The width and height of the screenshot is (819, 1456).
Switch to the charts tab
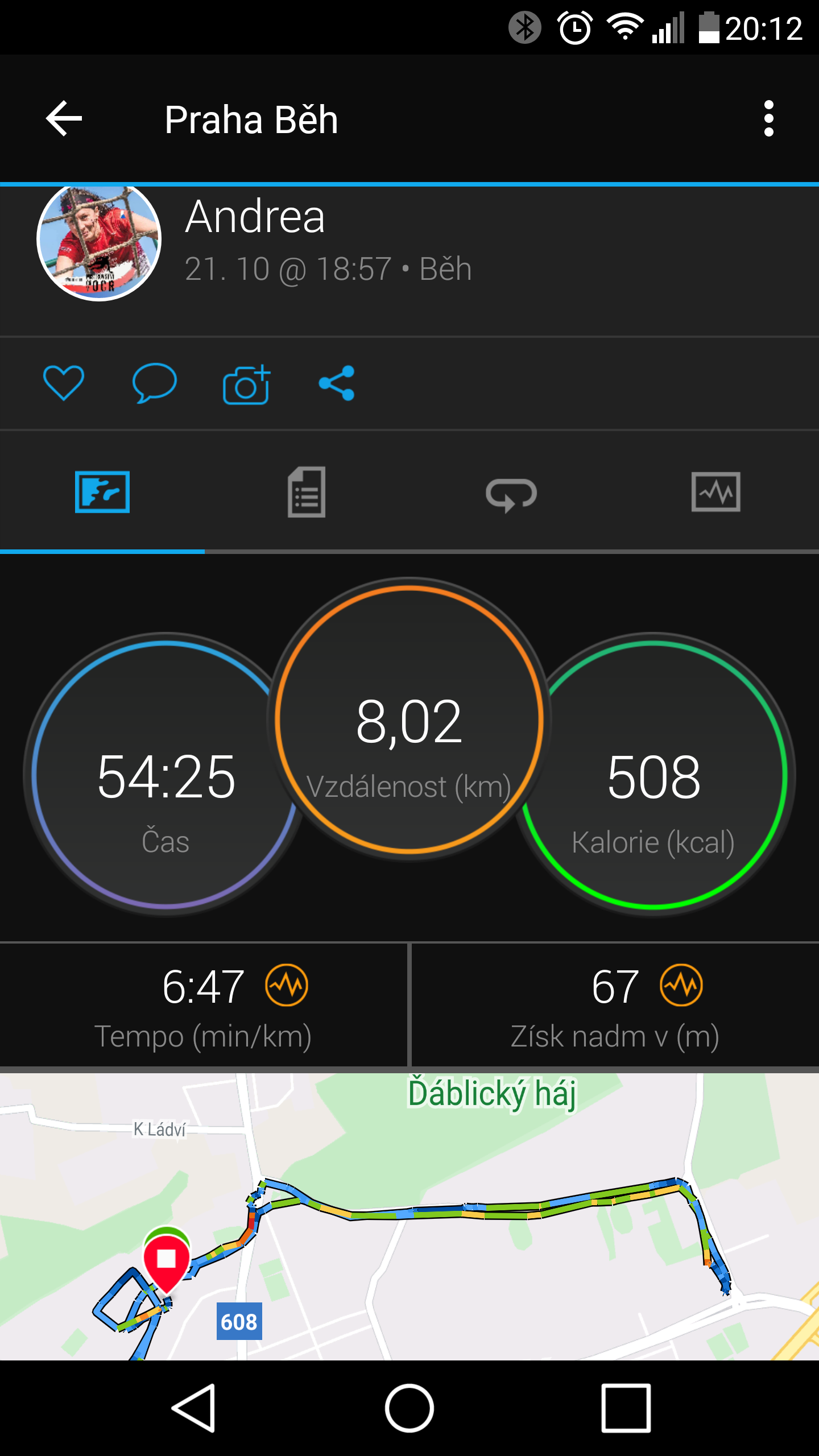(x=715, y=492)
